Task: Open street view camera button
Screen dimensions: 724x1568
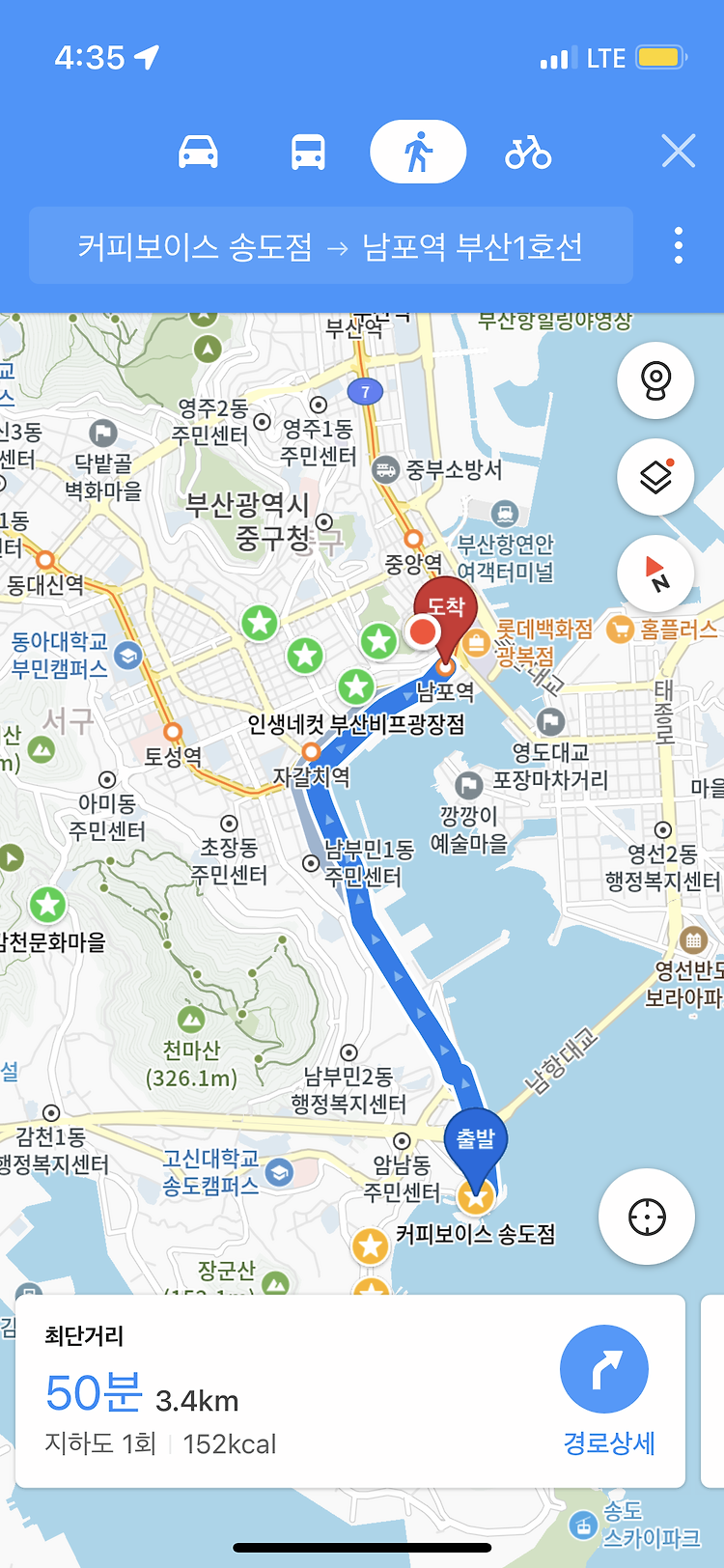Action: tap(655, 380)
